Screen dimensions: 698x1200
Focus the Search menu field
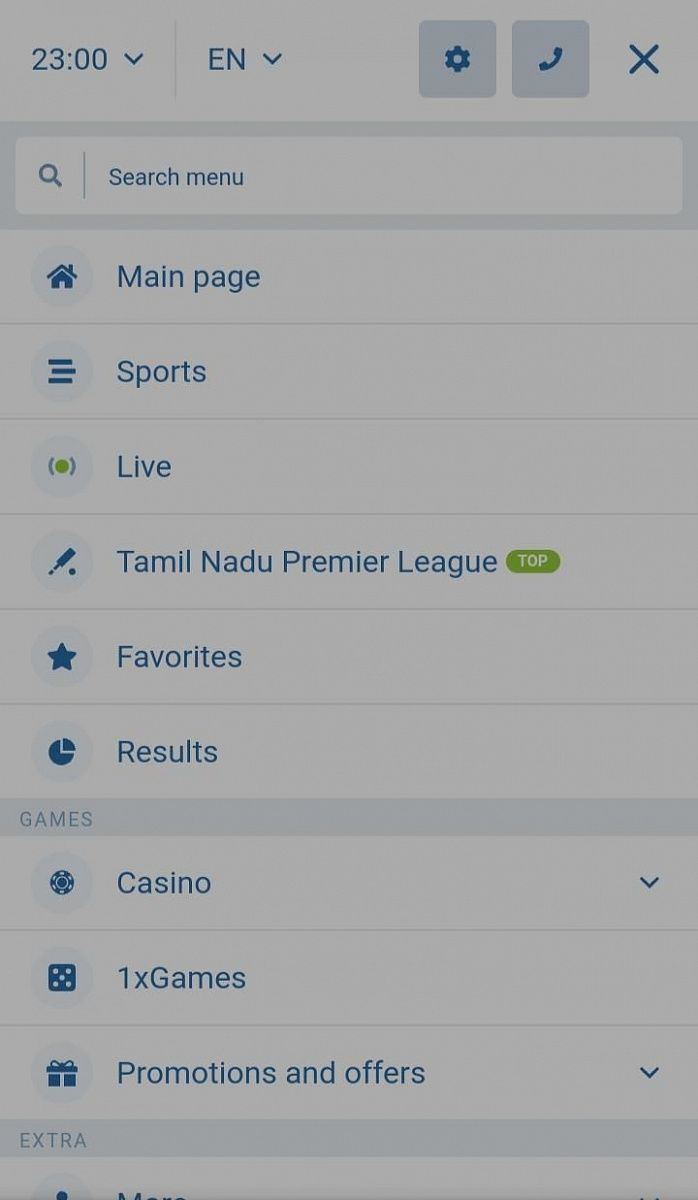point(380,177)
